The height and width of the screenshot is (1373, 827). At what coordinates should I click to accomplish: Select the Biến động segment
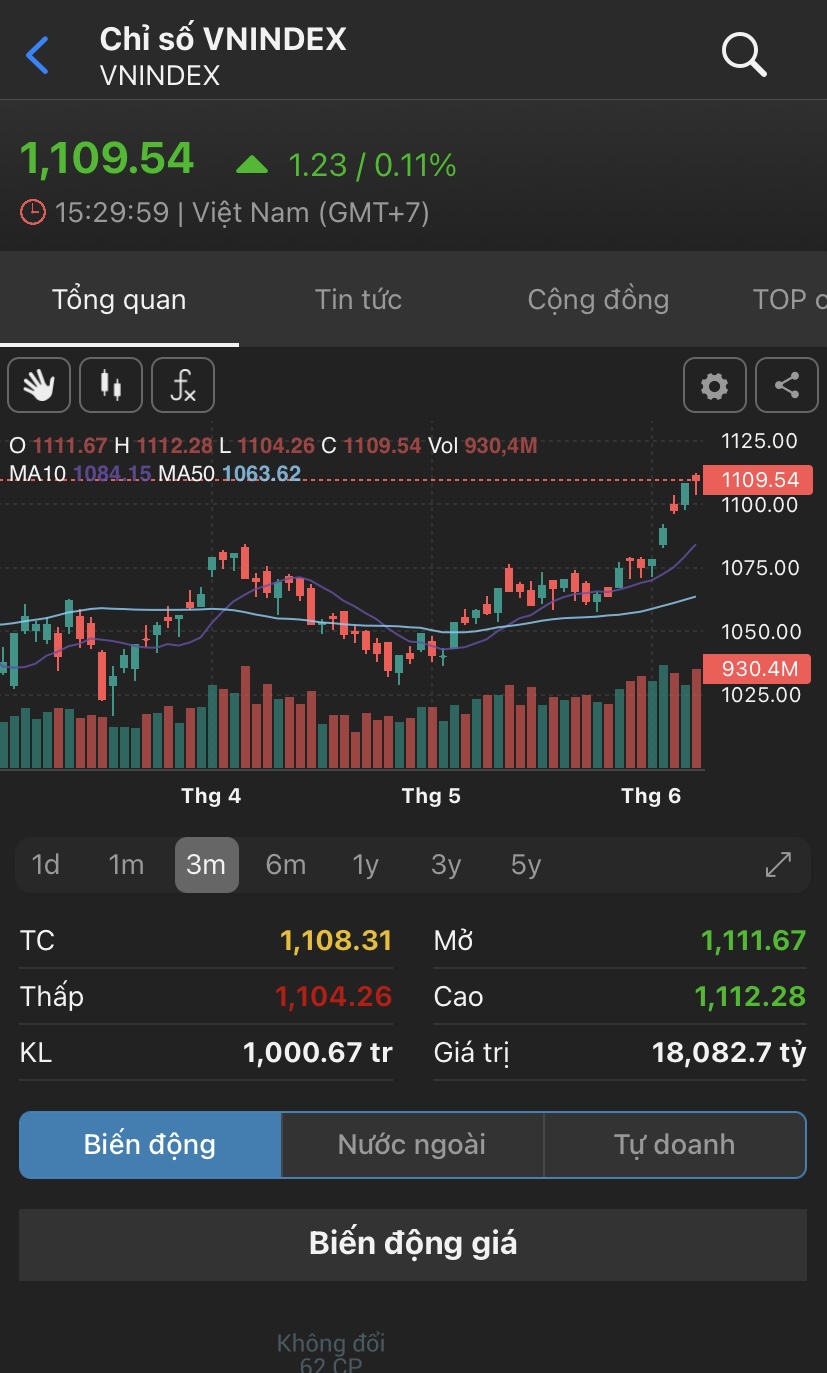150,1144
